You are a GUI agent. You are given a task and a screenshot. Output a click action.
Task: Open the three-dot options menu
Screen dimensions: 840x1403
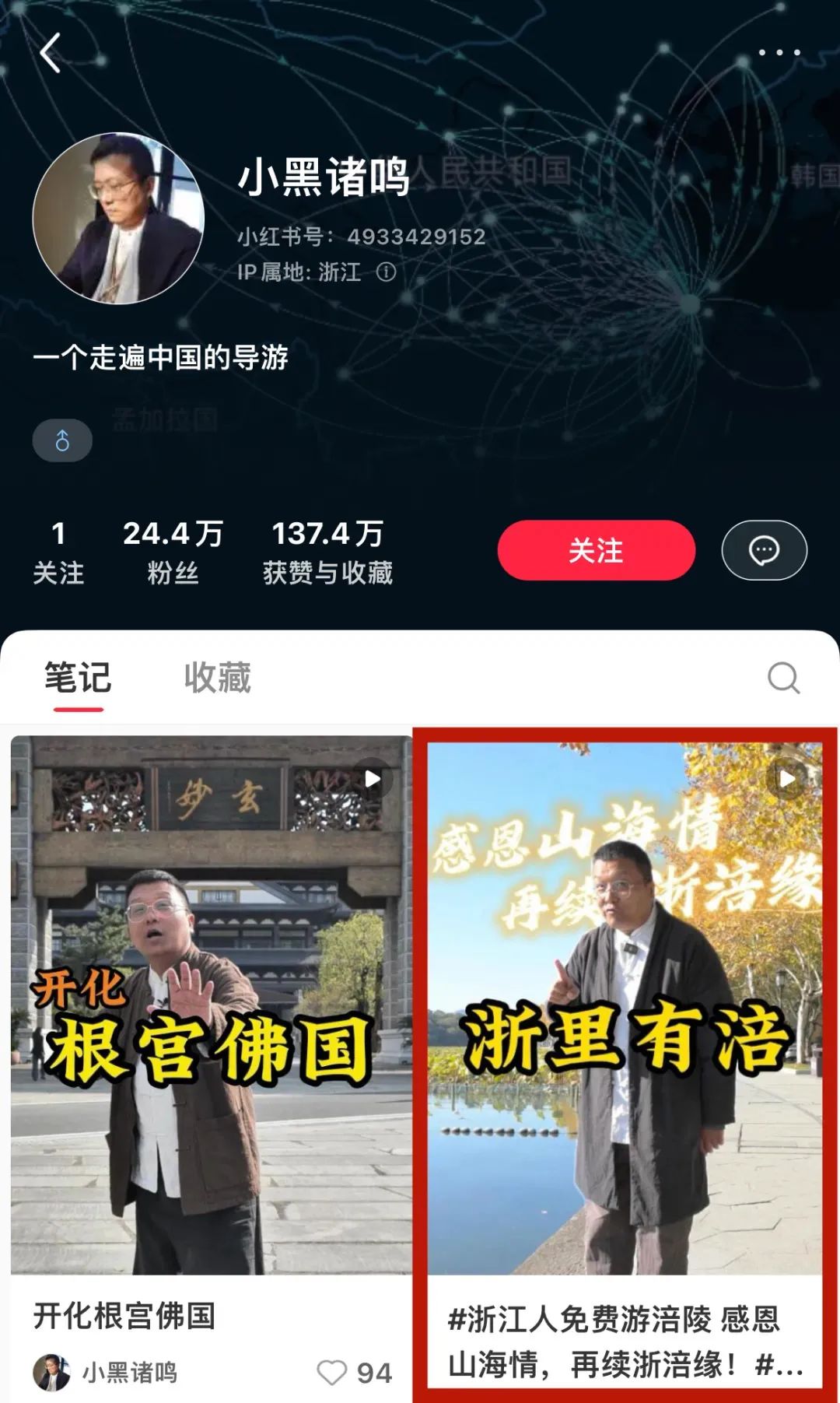click(780, 53)
